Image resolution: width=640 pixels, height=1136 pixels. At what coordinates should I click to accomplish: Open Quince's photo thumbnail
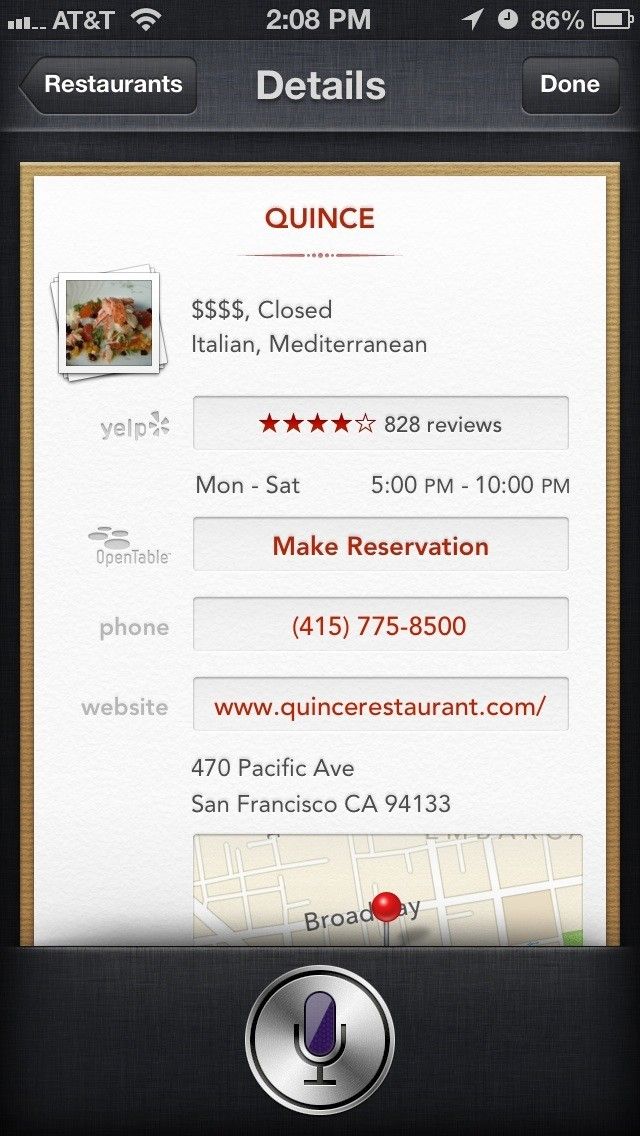[108, 322]
